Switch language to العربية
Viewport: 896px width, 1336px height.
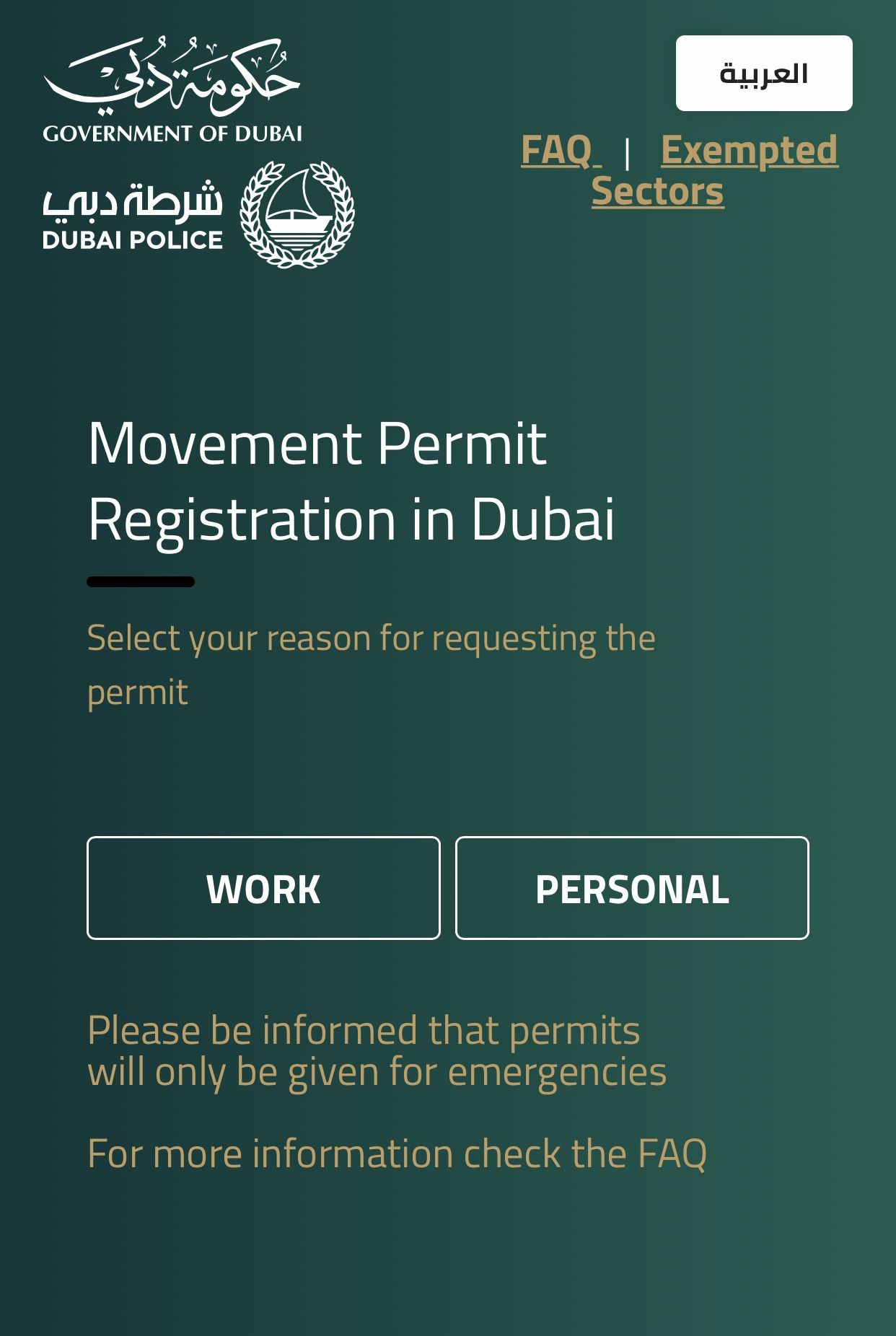click(x=763, y=74)
